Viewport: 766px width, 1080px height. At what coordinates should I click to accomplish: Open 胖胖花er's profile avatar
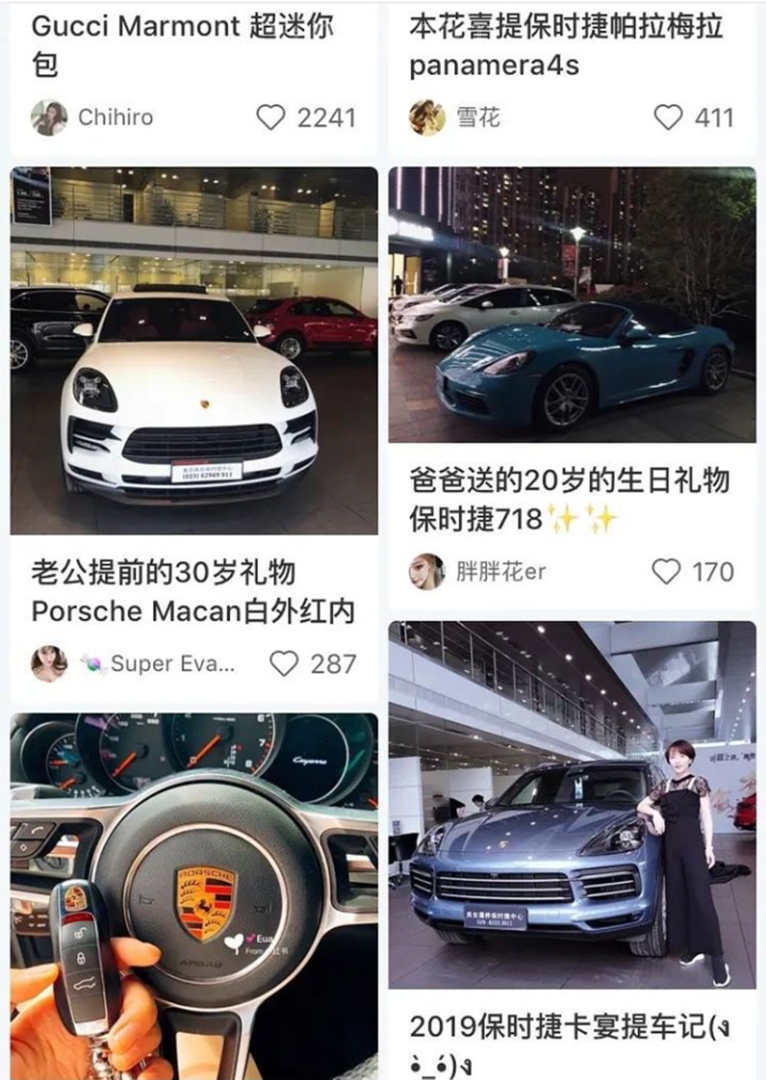[x=427, y=572]
